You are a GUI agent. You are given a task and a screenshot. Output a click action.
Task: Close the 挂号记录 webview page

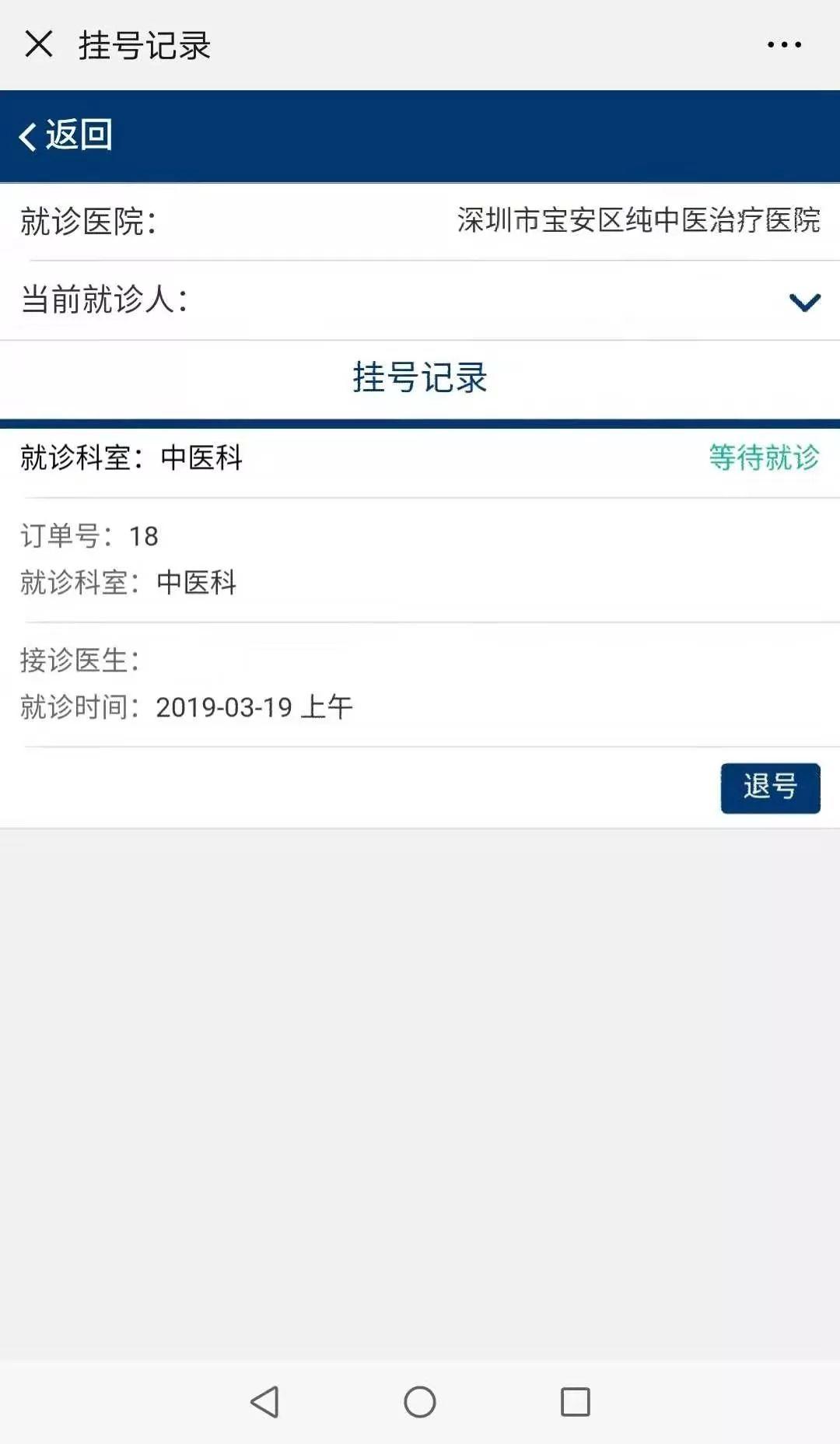click(39, 44)
